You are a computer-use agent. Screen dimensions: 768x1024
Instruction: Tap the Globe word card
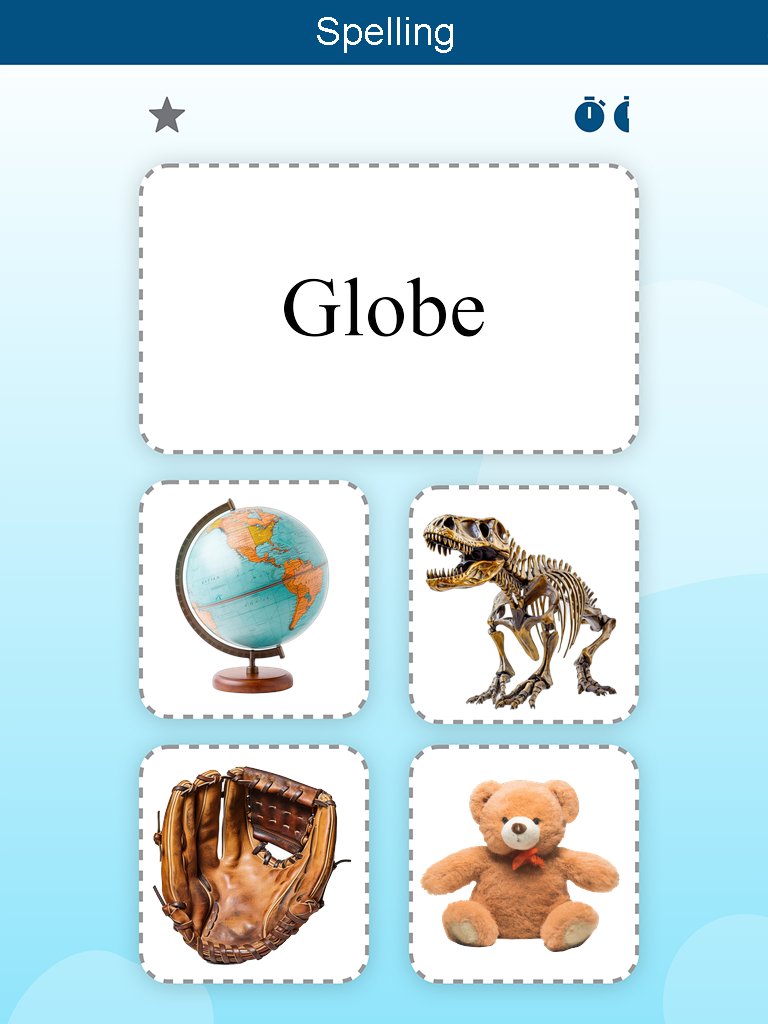pos(388,309)
